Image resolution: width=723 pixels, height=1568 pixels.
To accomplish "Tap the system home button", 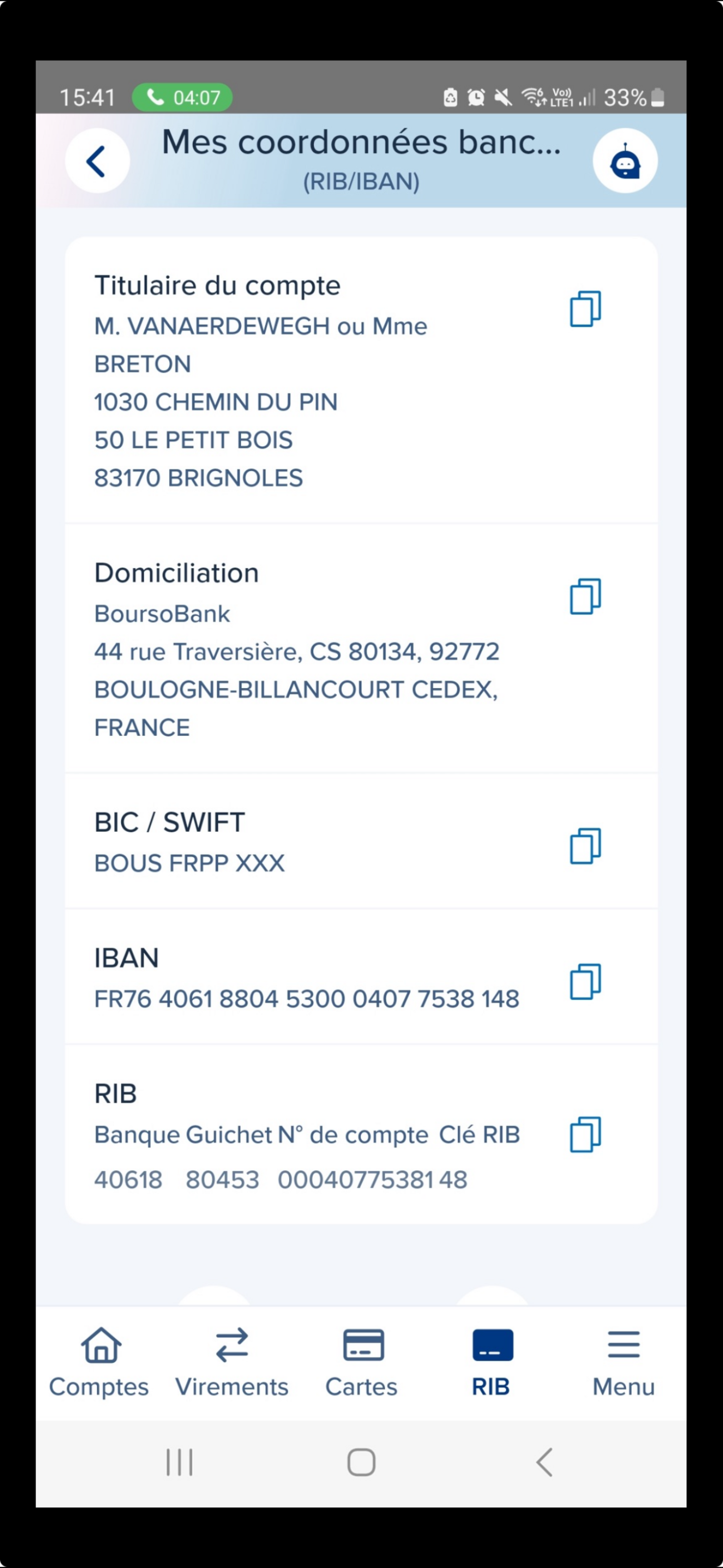I will click(361, 1462).
